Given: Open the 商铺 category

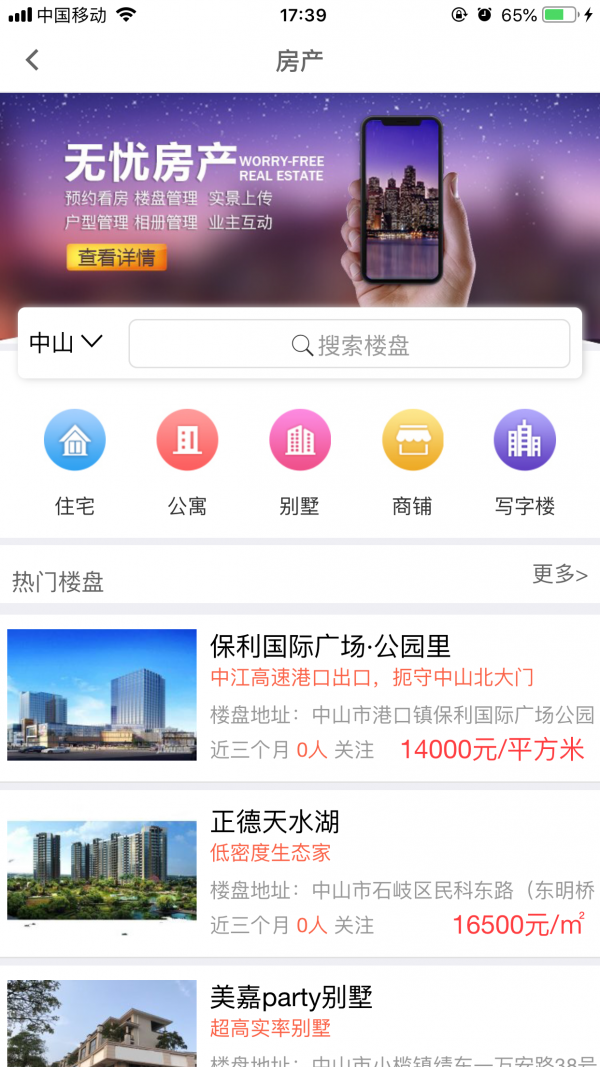Looking at the screenshot, I should 412,440.
